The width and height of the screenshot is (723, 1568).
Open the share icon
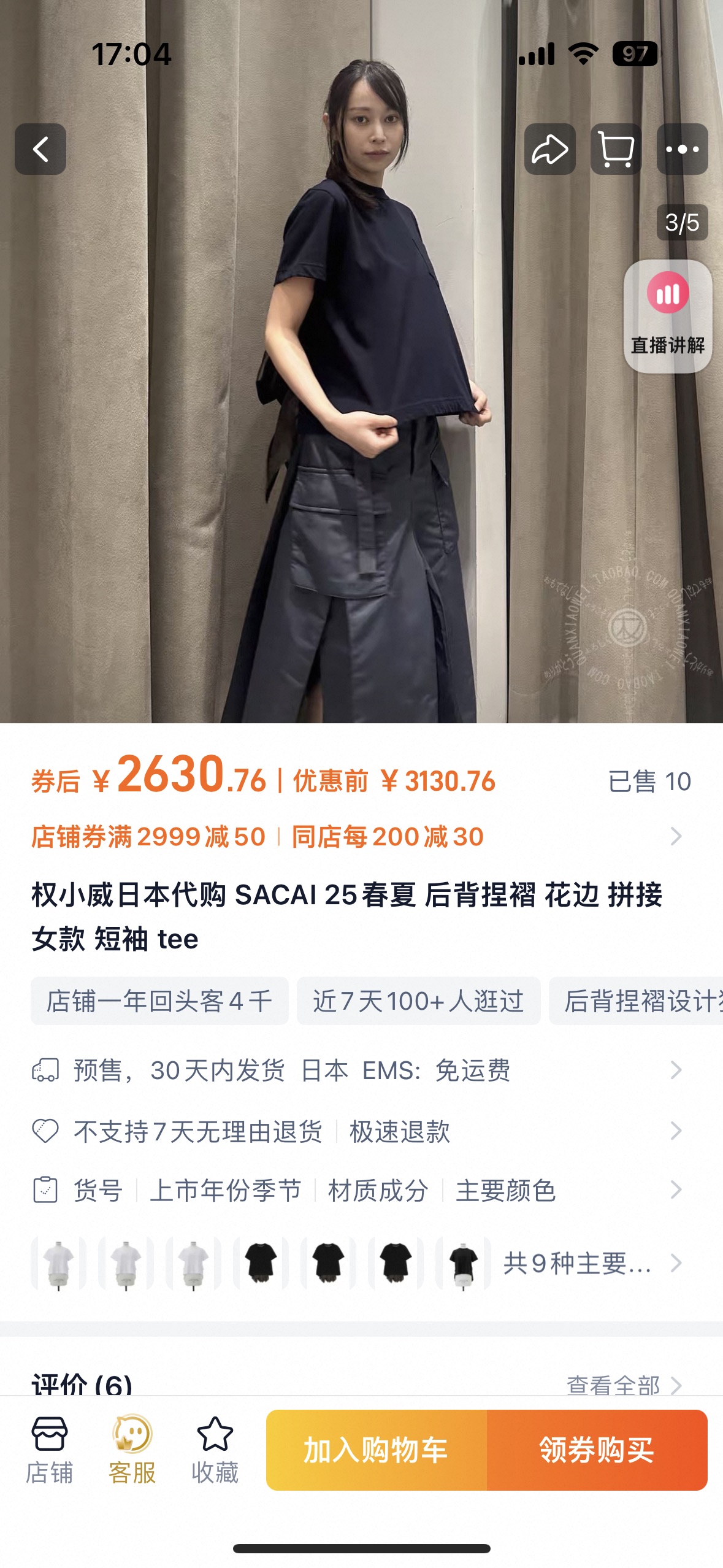[x=549, y=148]
